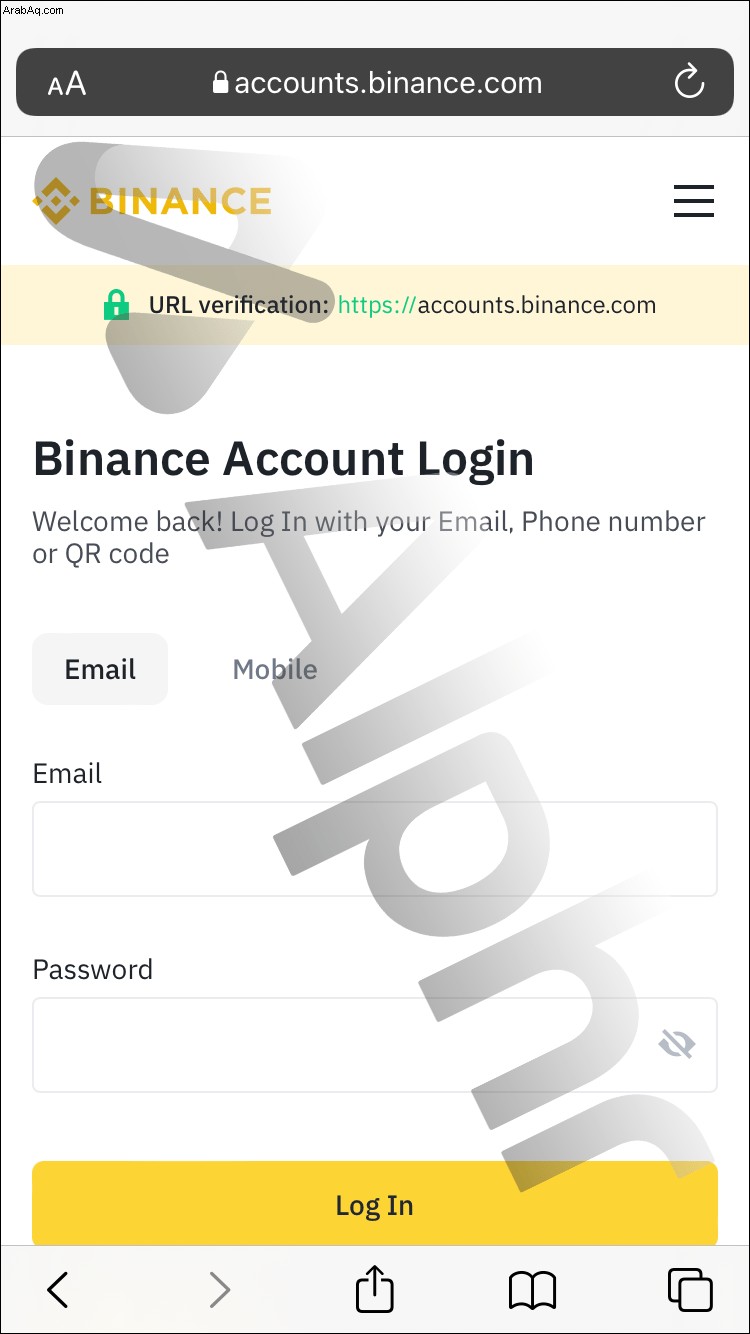Viewport: 750px width, 1334px height.
Task: Tap the yellow Log In button
Action: (374, 1205)
